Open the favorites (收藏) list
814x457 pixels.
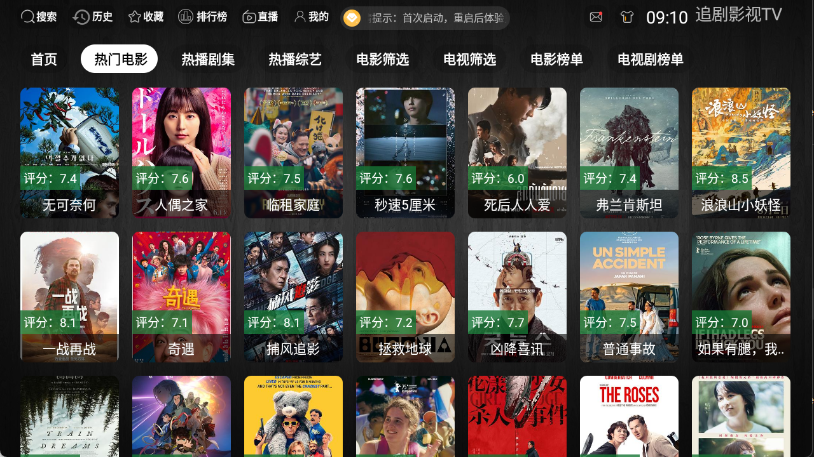(x=146, y=17)
